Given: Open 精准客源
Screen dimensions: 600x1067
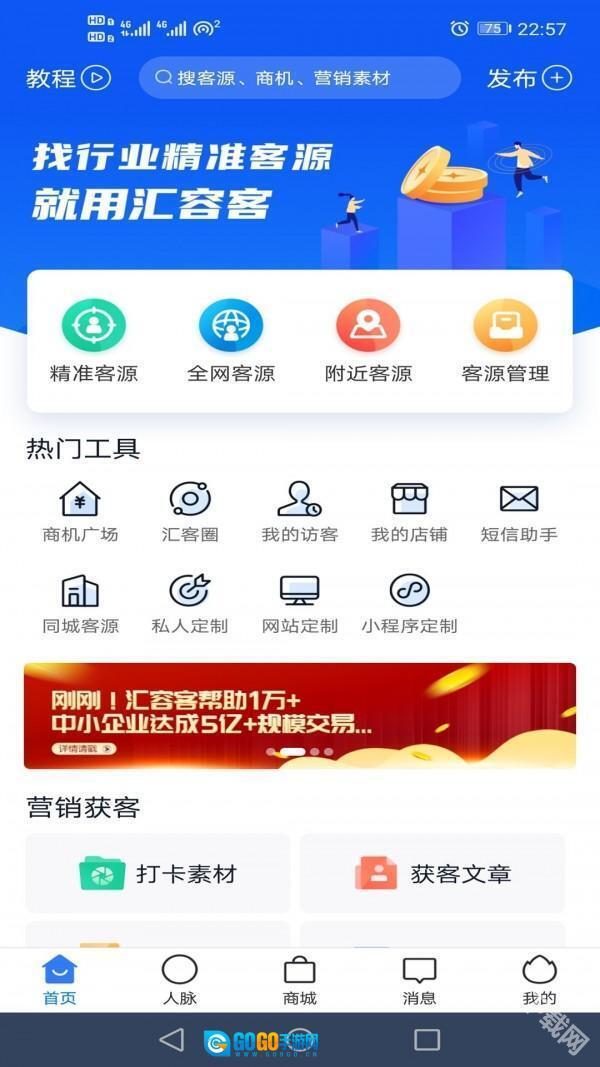Looking at the screenshot, I should (x=94, y=341).
